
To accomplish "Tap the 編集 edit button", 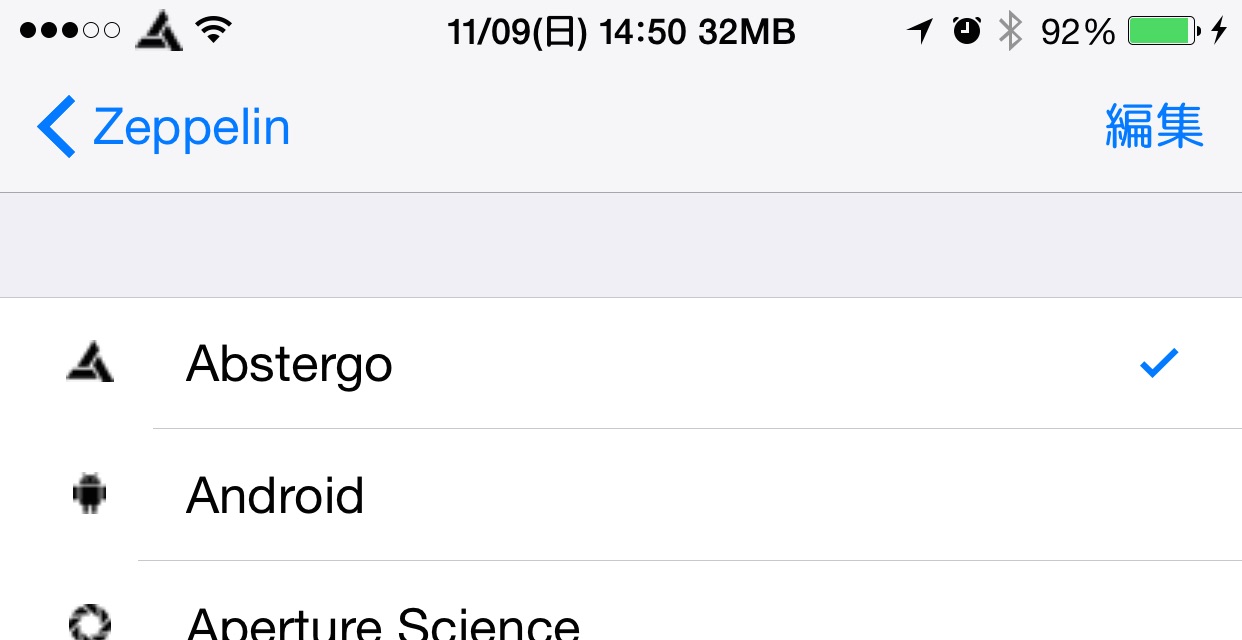I will tap(1153, 128).
